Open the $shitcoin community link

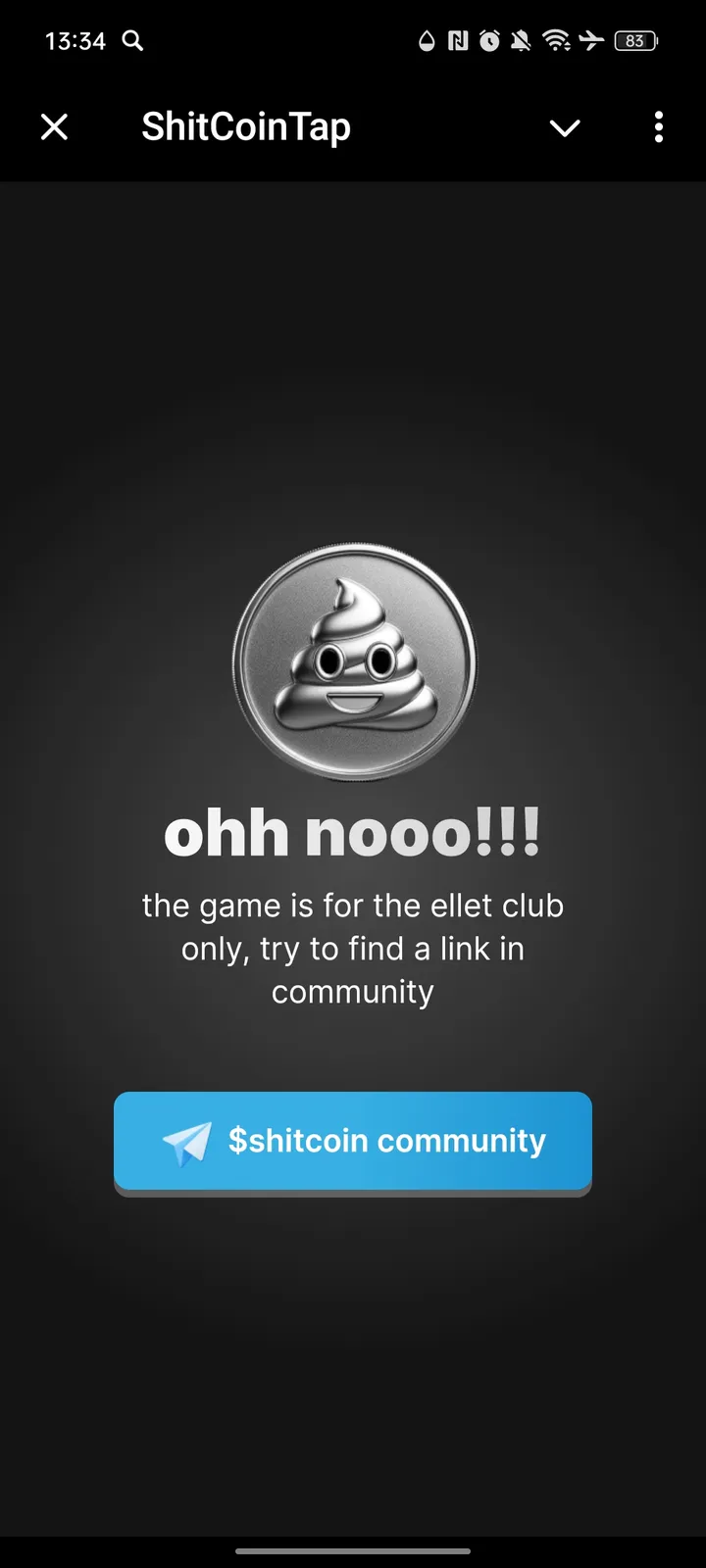coord(353,1141)
